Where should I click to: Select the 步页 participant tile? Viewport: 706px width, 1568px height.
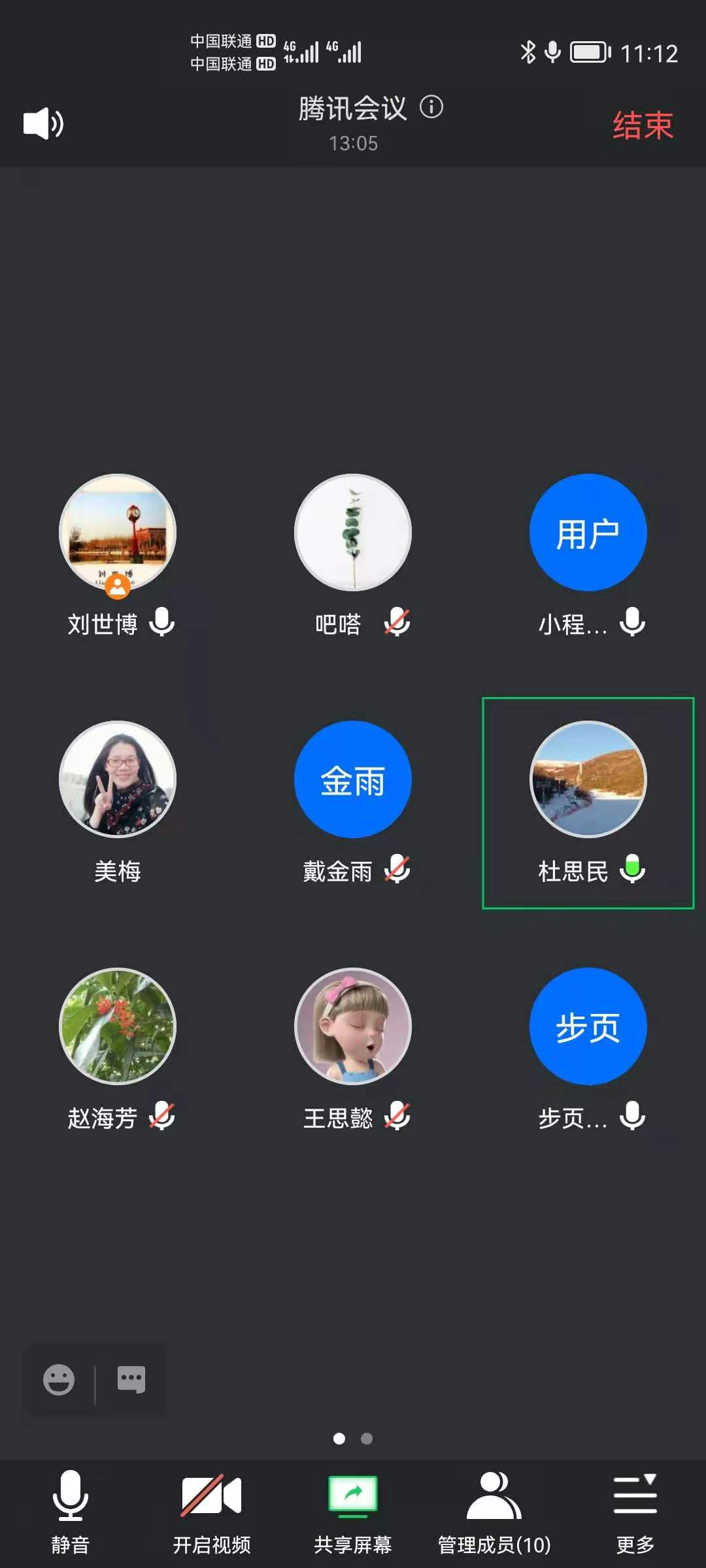tap(588, 1026)
